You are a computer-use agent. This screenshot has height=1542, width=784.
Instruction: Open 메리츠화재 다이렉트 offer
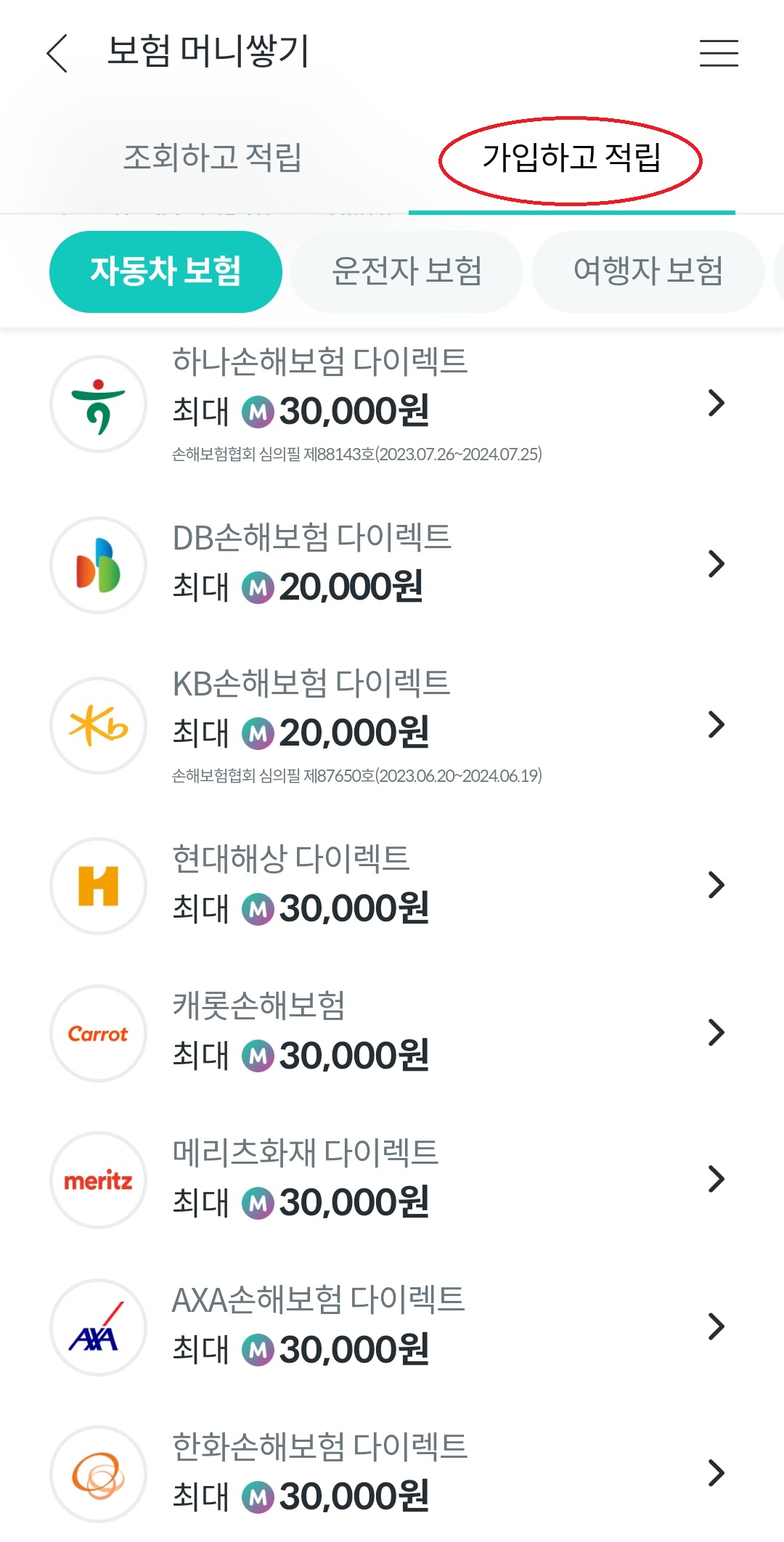pyautogui.click(x=392, y=1180)
